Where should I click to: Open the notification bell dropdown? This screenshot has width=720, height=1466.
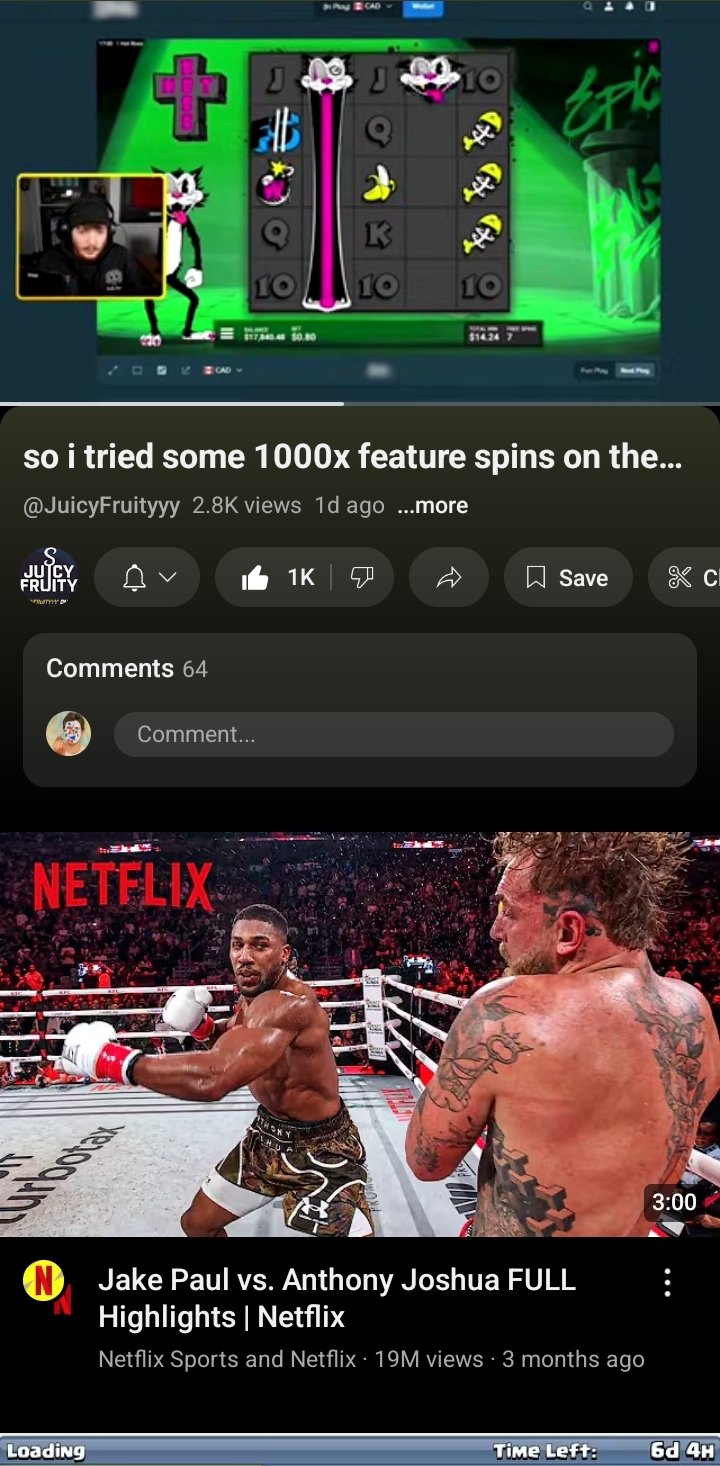click(147, 578)
